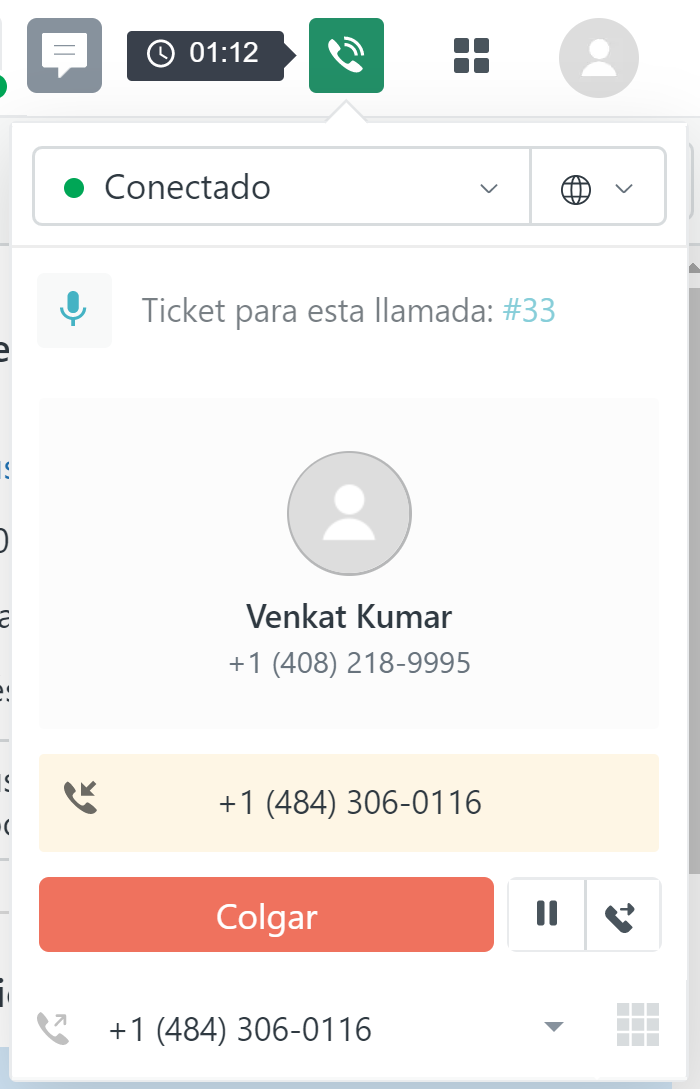Pause the call on hold

pyautogui.click(x=546, y=914)
